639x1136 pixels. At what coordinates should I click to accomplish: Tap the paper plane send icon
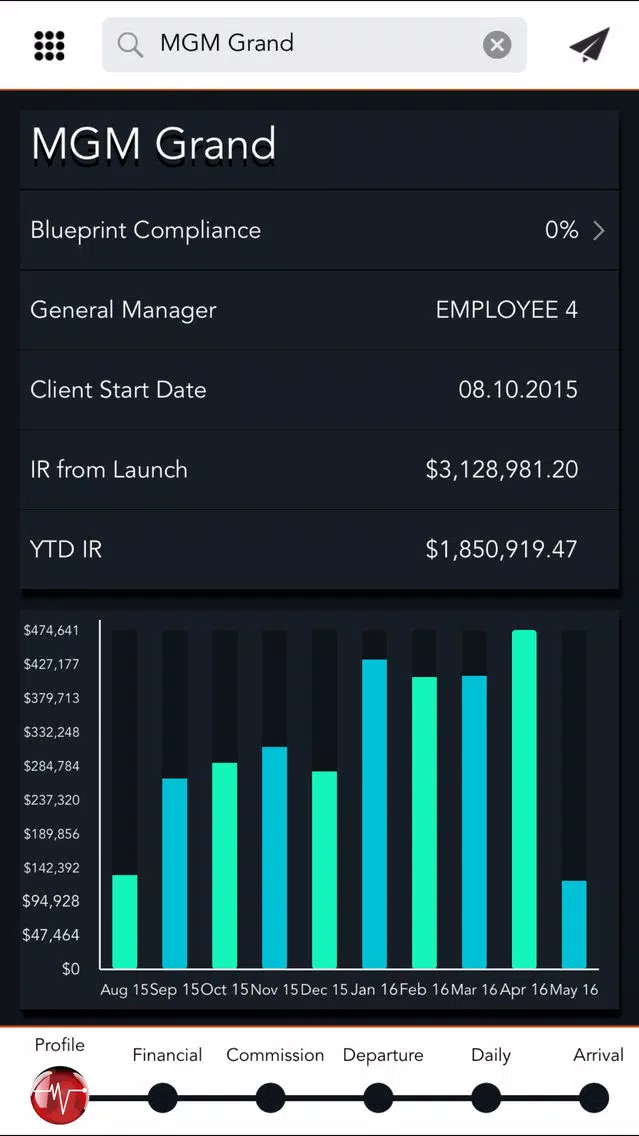click(x=589, y=45)
